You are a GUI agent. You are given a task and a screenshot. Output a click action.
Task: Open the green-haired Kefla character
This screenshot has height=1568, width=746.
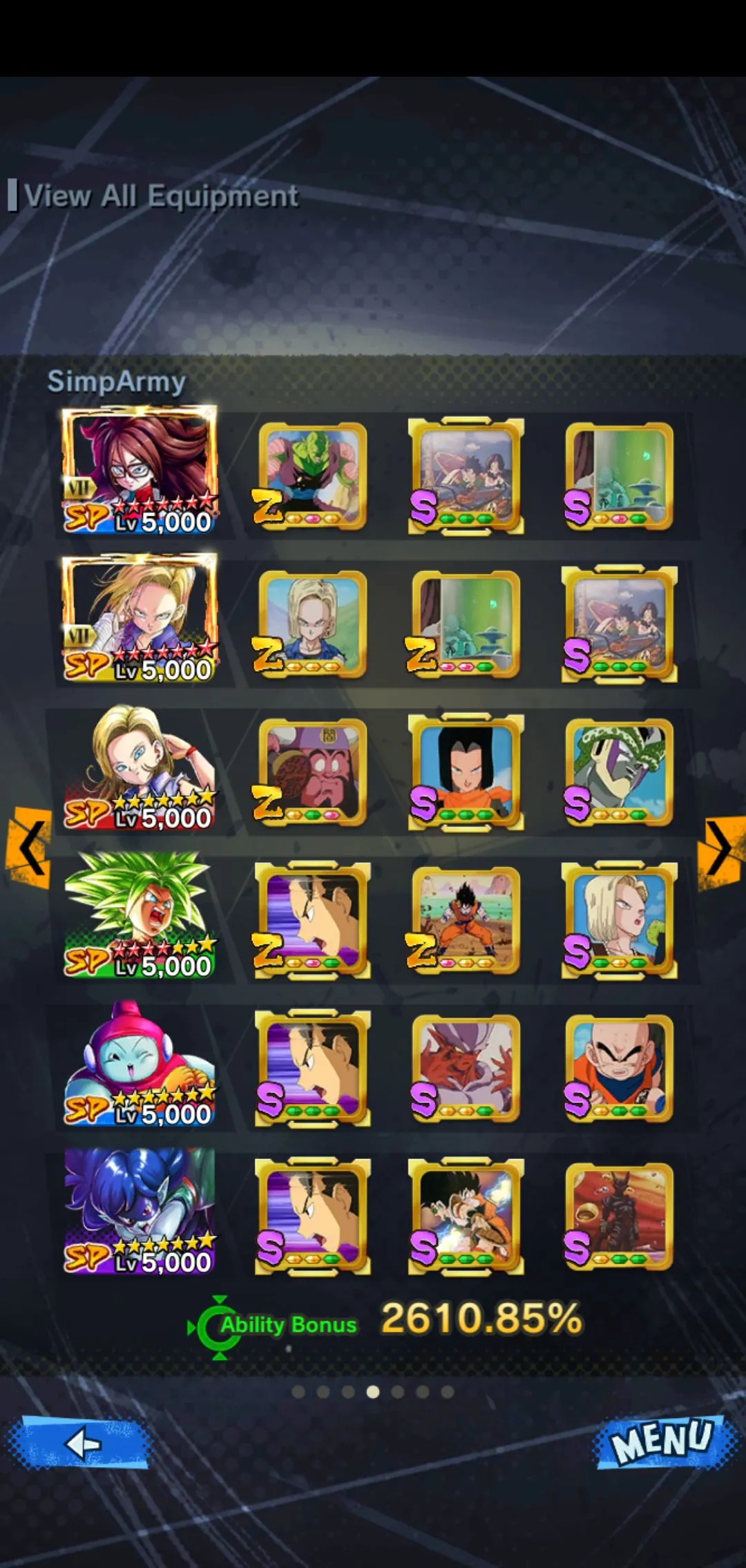(x=140, y=915)
